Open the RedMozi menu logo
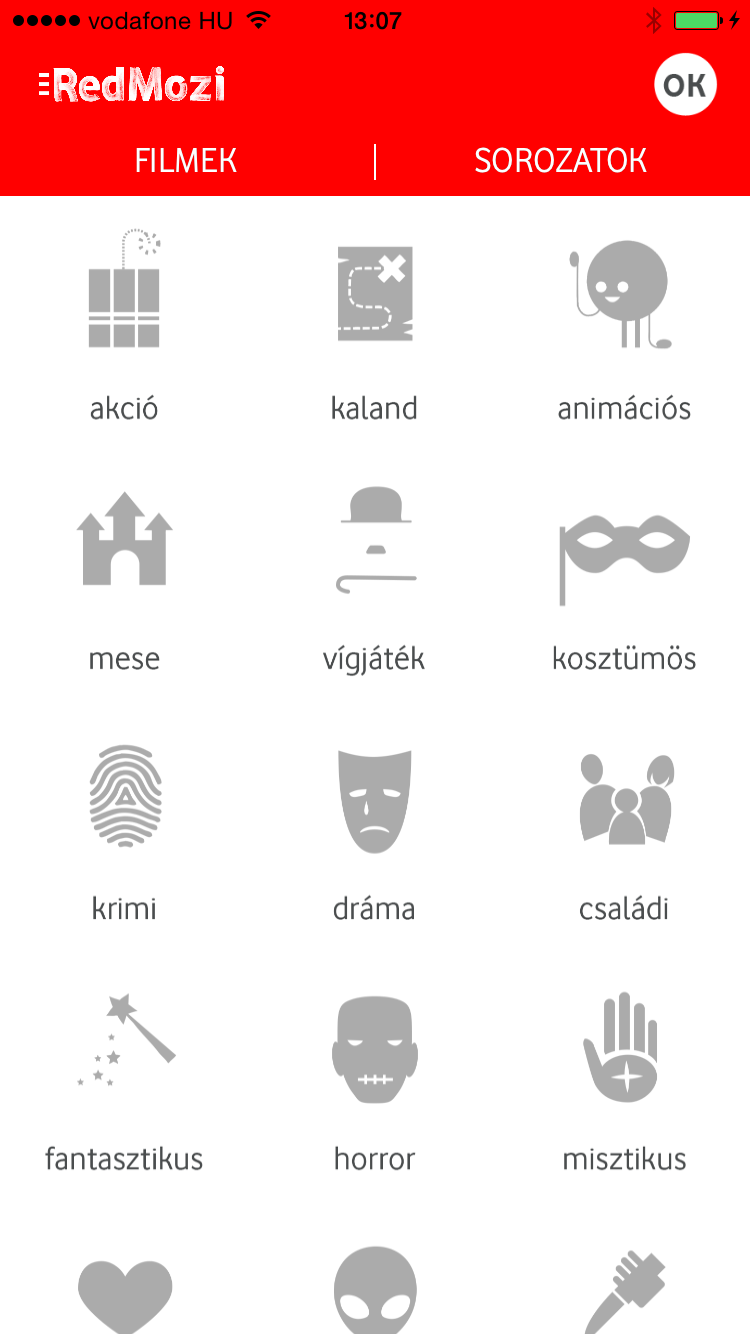 pyautogui.click(x=132, y=86)
